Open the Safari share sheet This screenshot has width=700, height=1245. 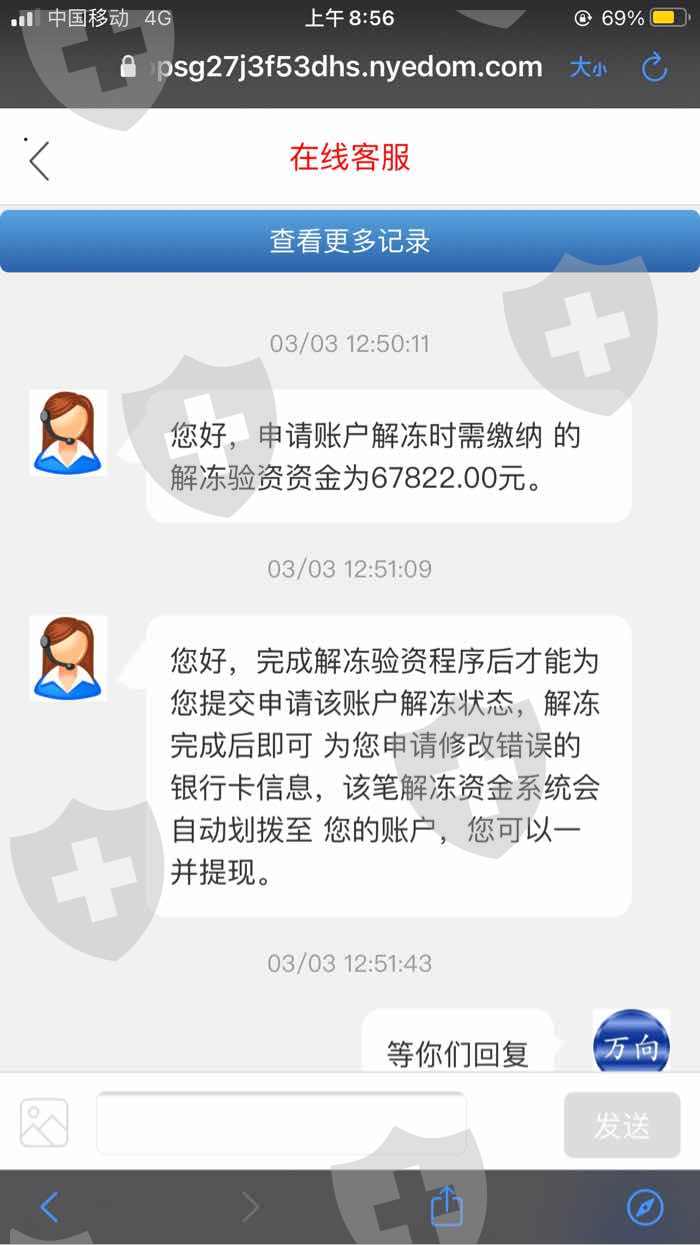(447, 1205)
